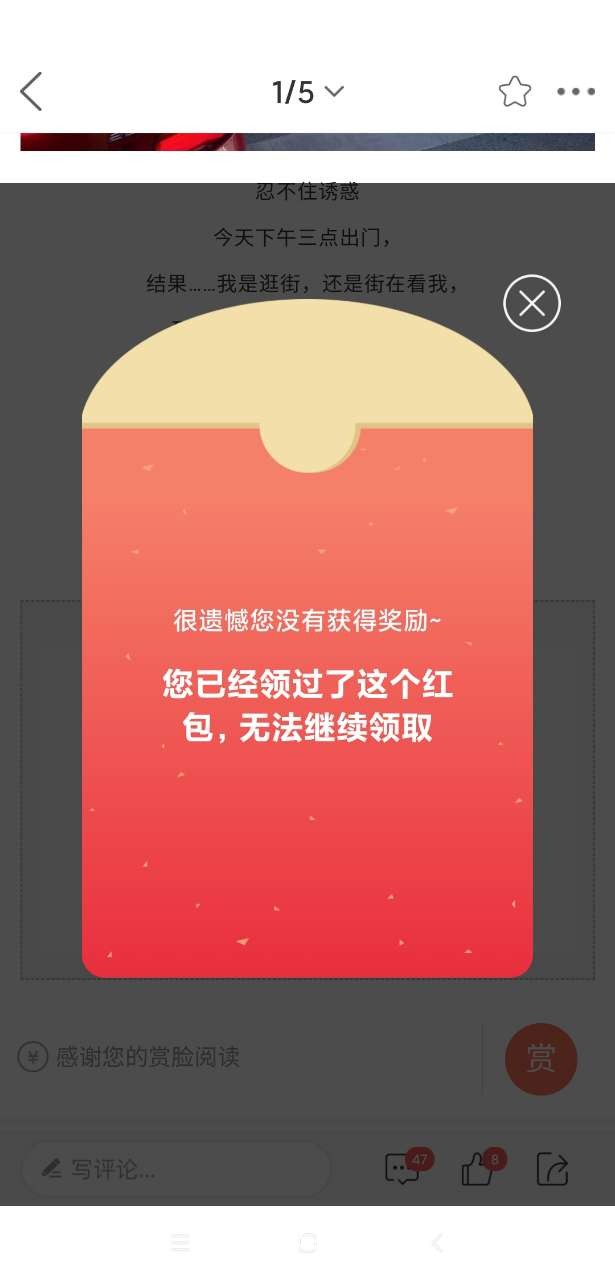
Task: Close the red envelope popup
Action: (531, 303)
